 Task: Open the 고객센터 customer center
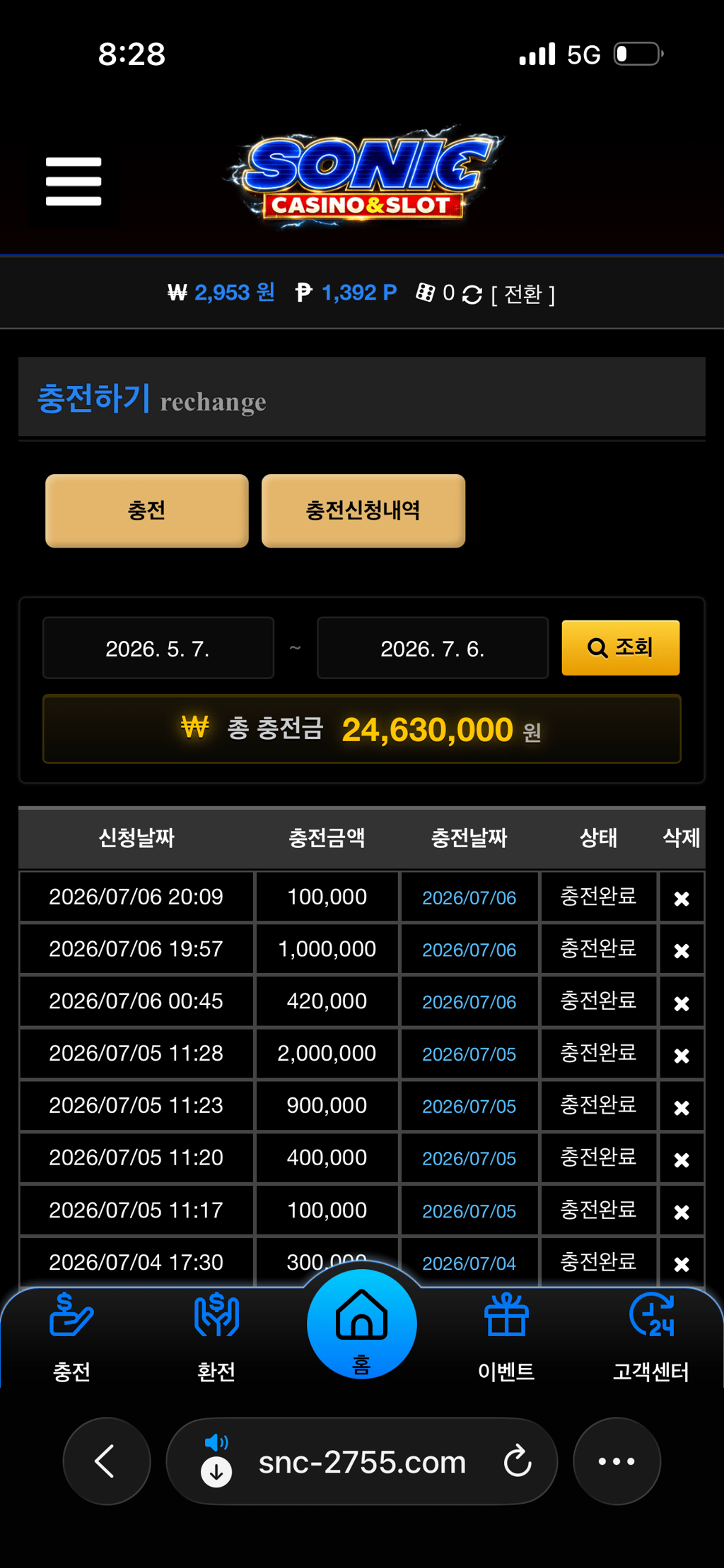pos(651,1337)
